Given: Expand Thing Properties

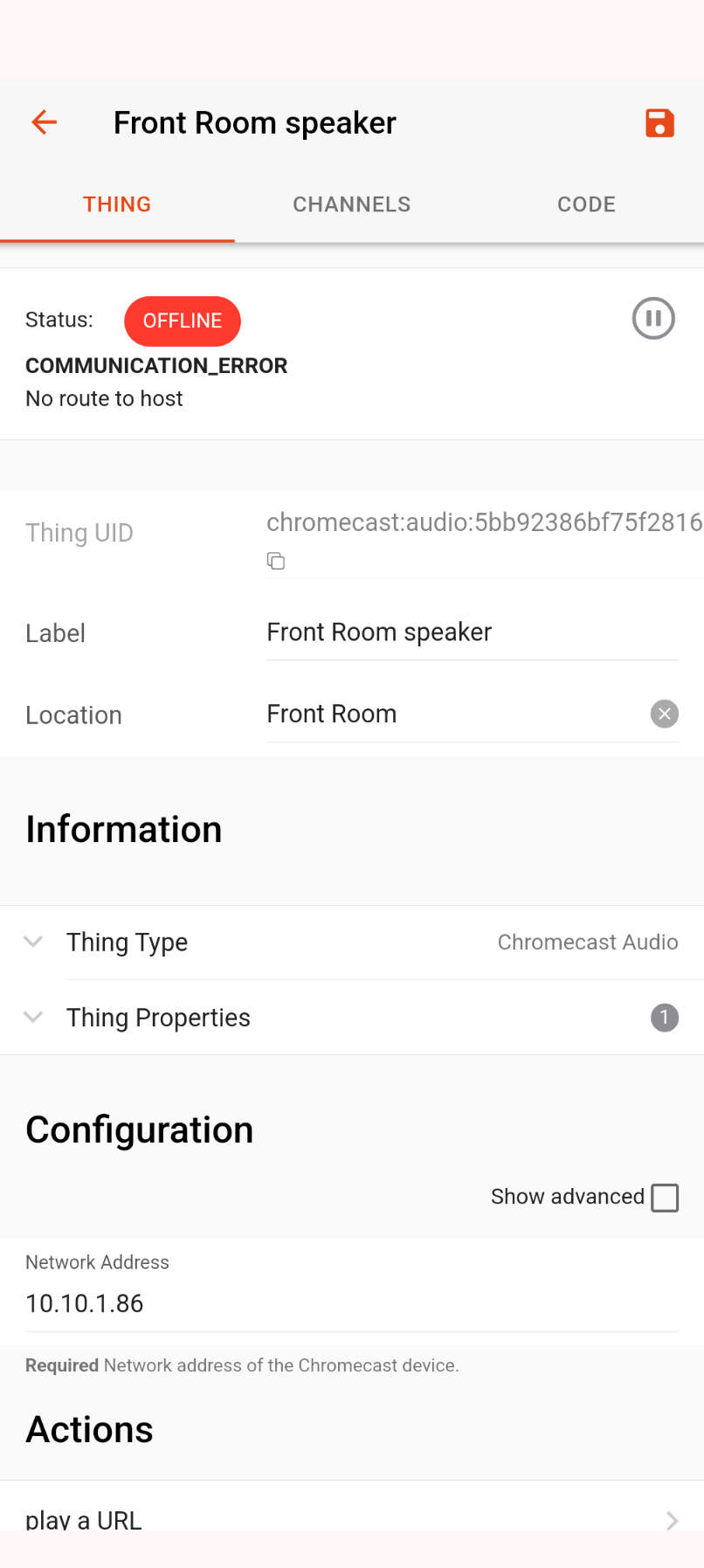Looking at the screenshot, I should coord(157,1018).
